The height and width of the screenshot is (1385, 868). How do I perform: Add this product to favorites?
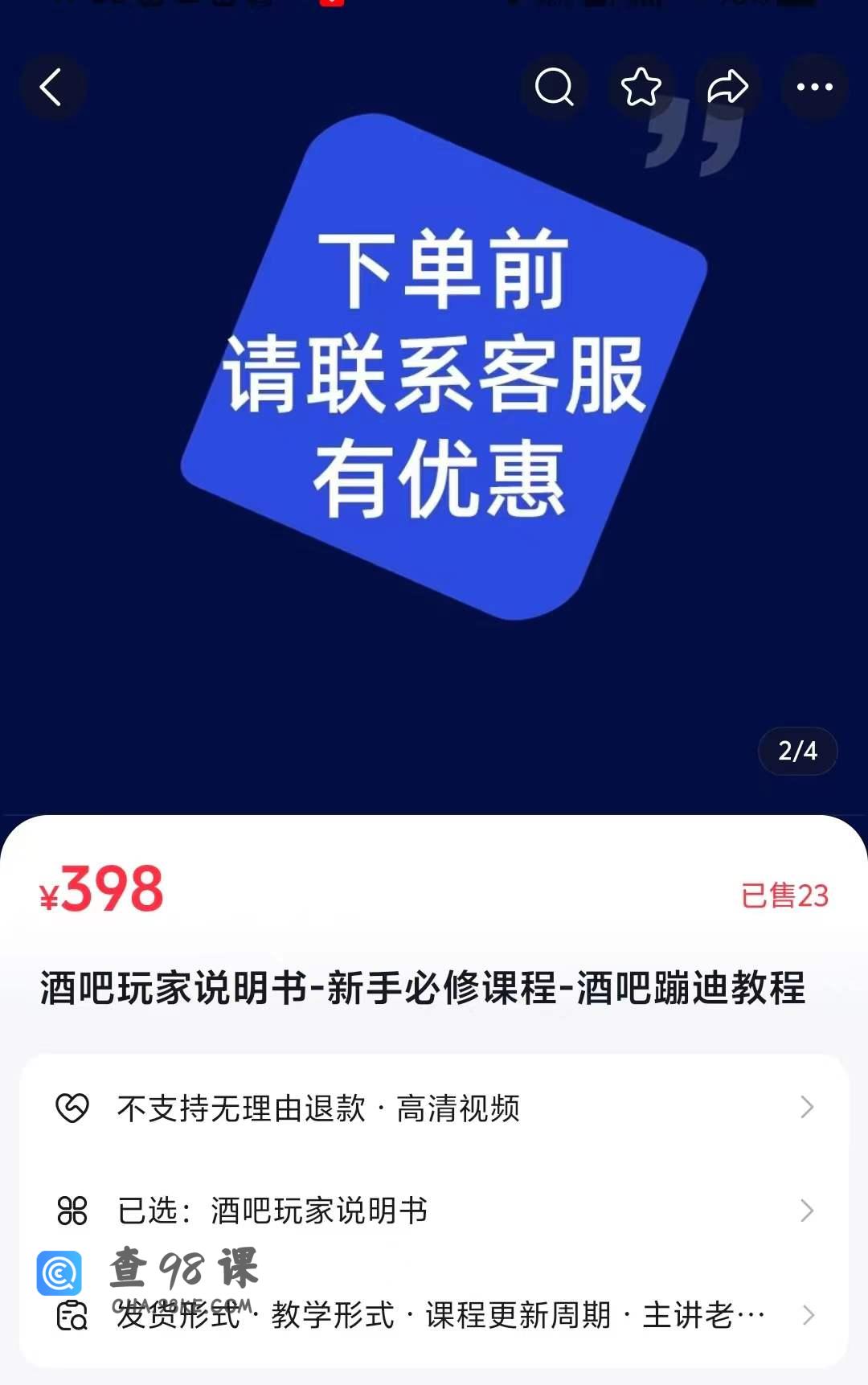tap(641, 87)
